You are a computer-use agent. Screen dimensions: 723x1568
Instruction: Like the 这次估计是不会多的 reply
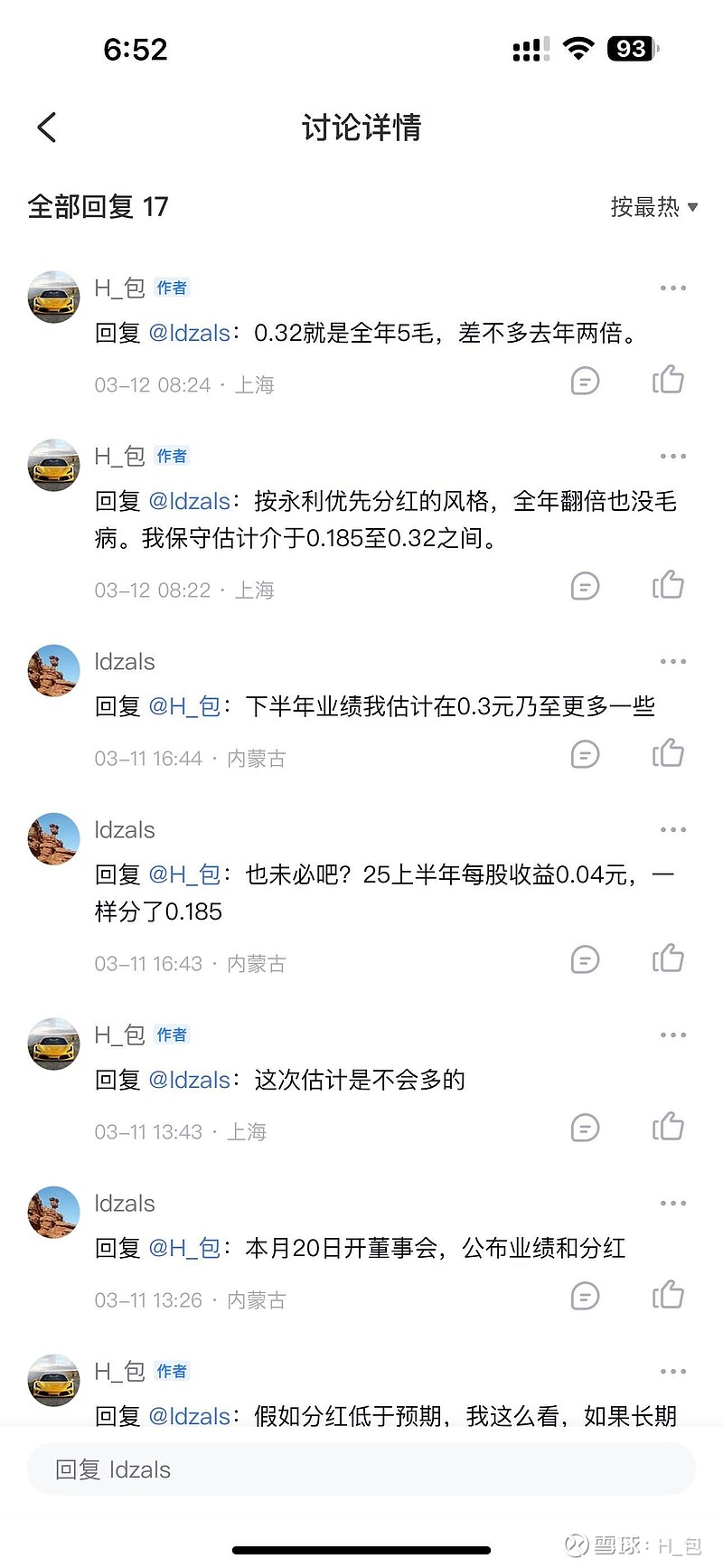pyautogui.click(x=668, y=1128)
